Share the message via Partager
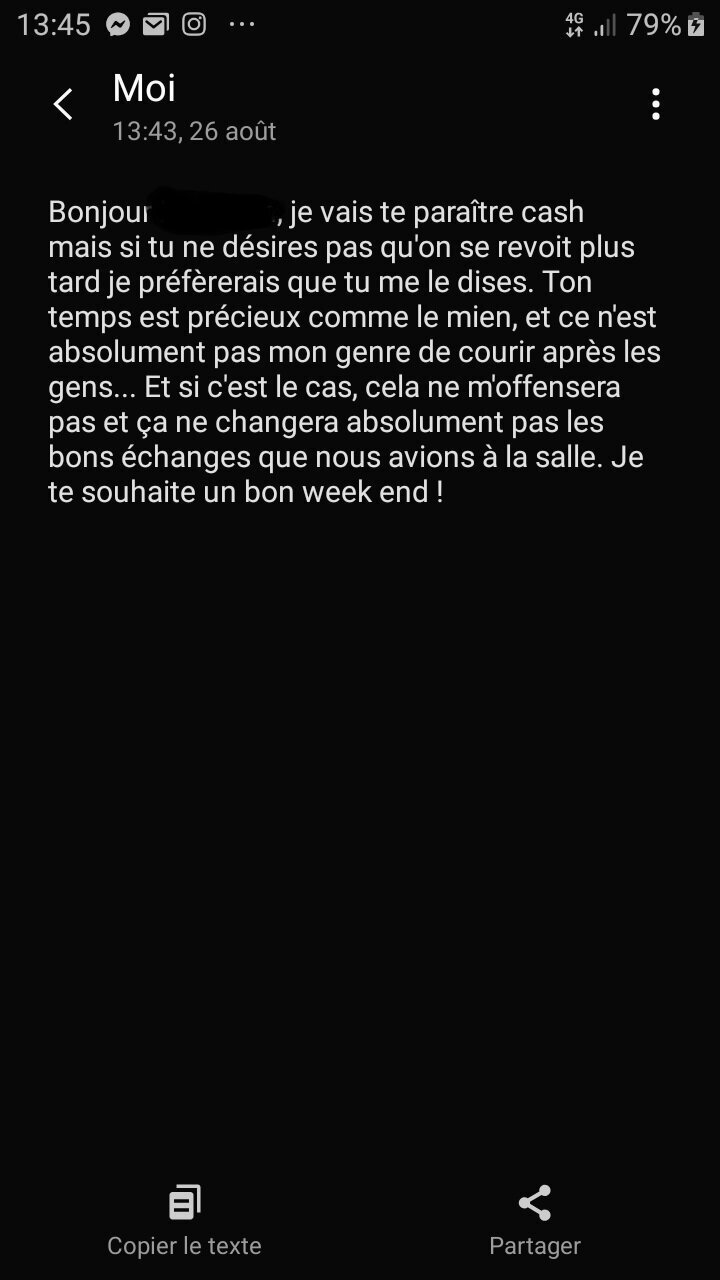 tap(535, 1220)
